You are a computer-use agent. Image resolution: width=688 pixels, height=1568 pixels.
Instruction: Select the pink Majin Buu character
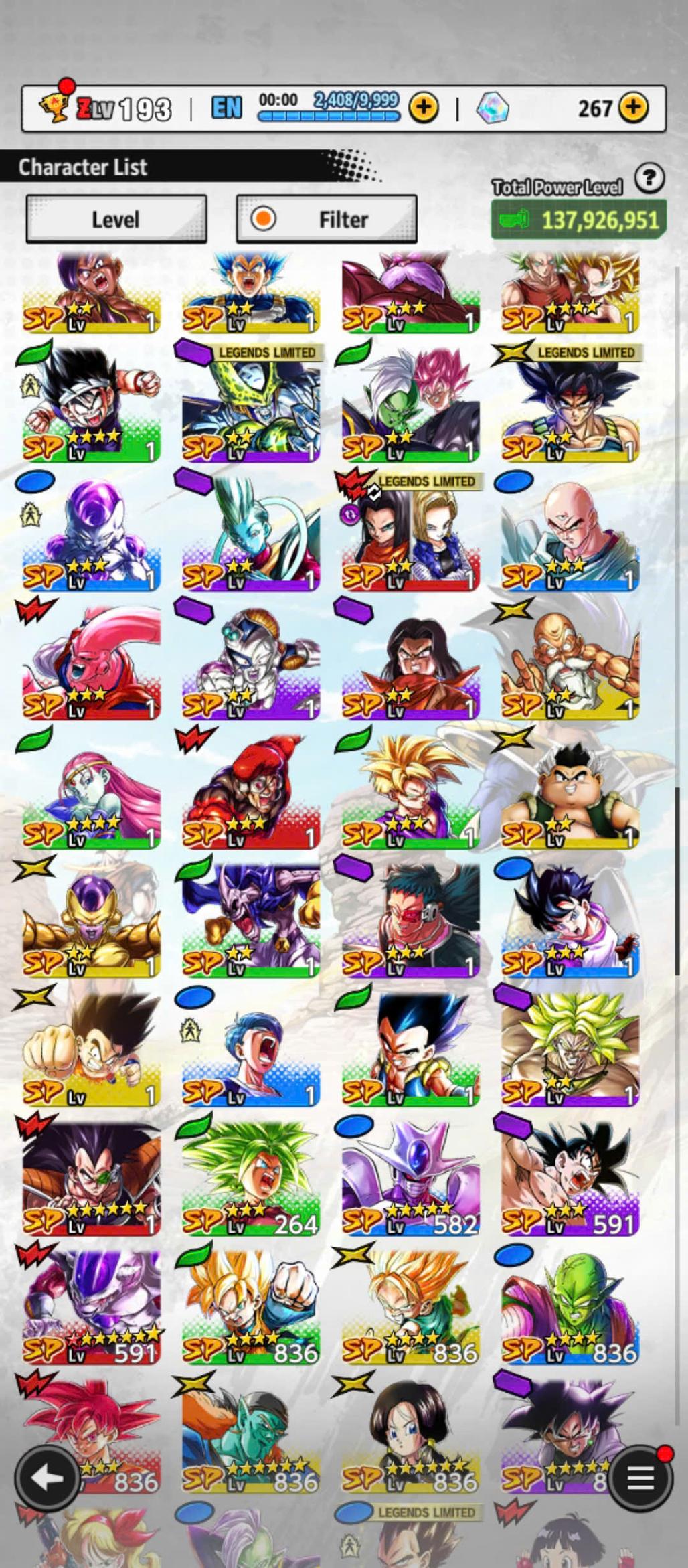(91, 663)
